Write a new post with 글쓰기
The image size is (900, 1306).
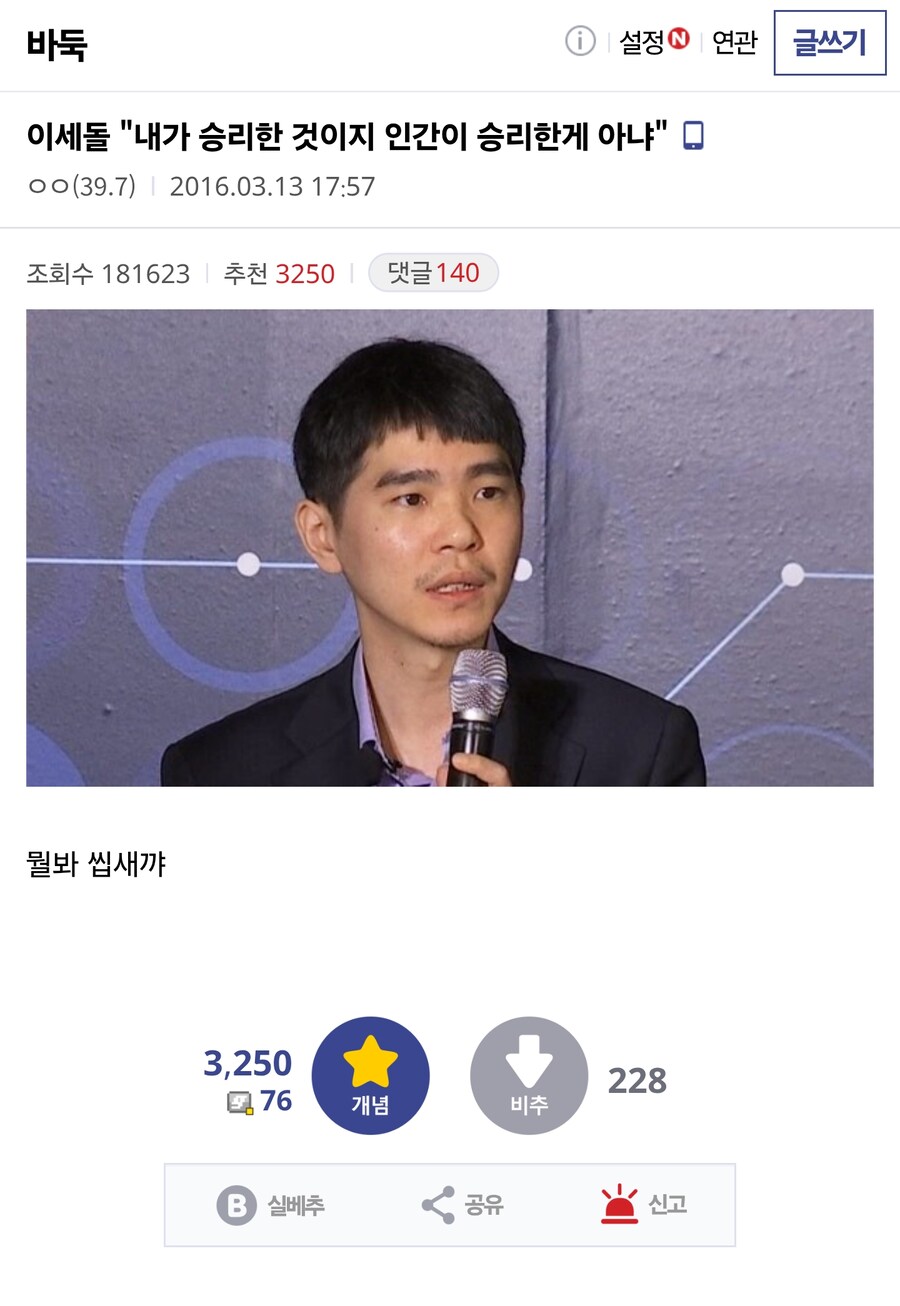[x=829, y=43]
